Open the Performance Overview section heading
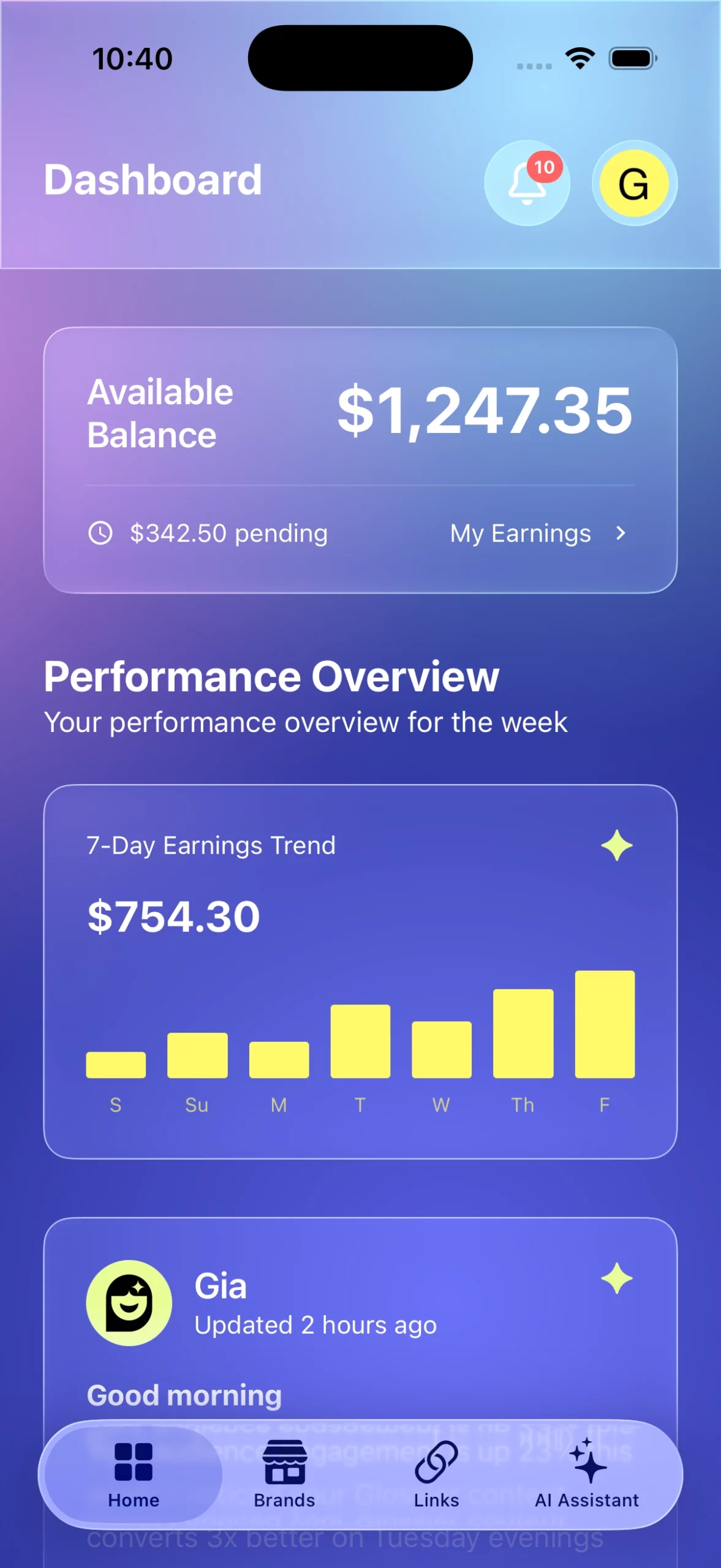Image resolution: width=721 pixels, height=1568 pixels. [272, 676]
